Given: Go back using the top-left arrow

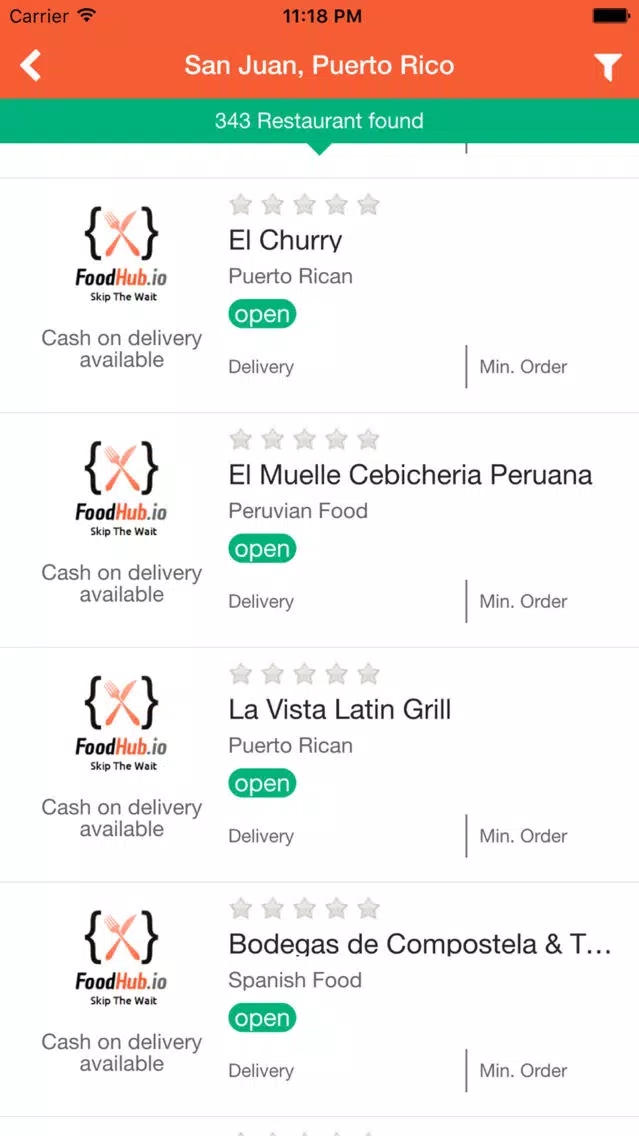Looking at the screenshot, I should point(31,66).
